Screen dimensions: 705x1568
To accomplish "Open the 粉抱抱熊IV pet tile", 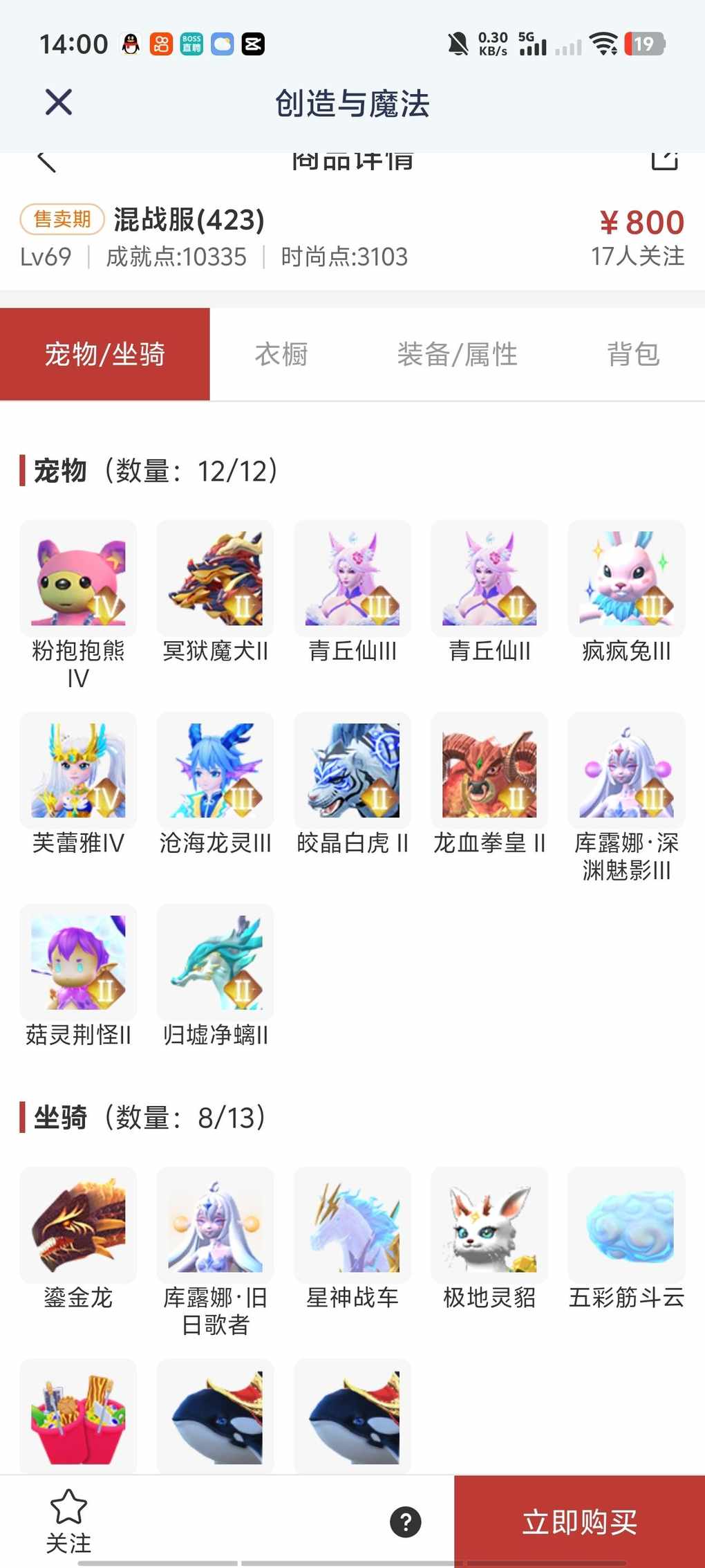I will click(x=78, y=578).
